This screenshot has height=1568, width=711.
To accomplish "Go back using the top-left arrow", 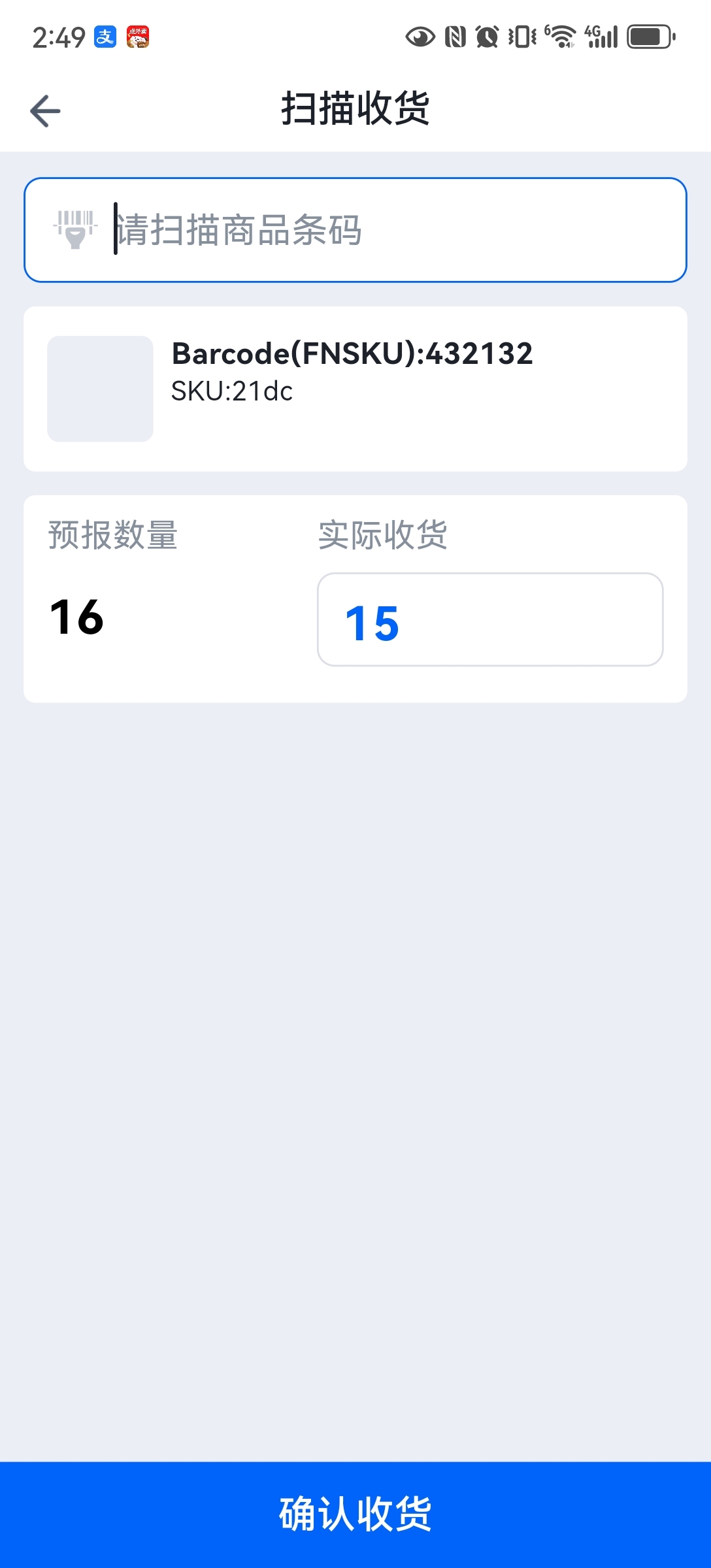I will (x=45, y=110).
